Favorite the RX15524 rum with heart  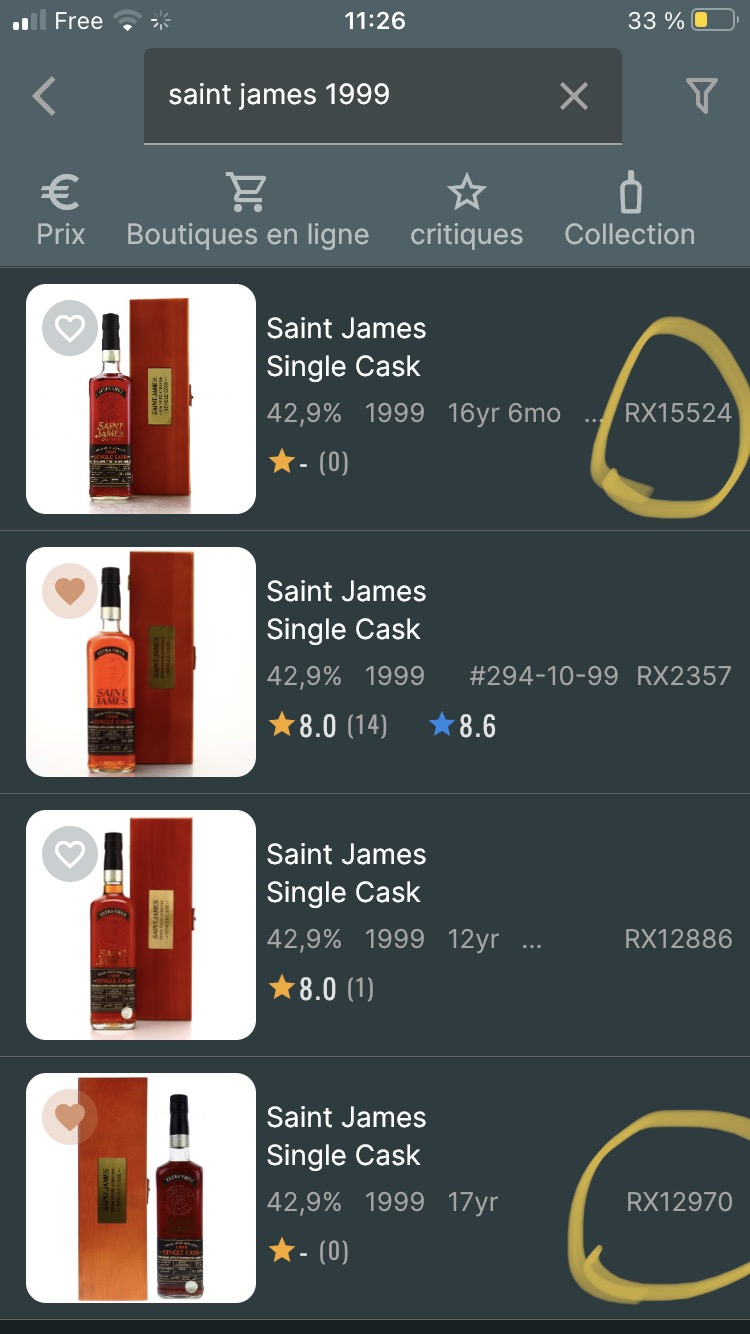[69, 328]
